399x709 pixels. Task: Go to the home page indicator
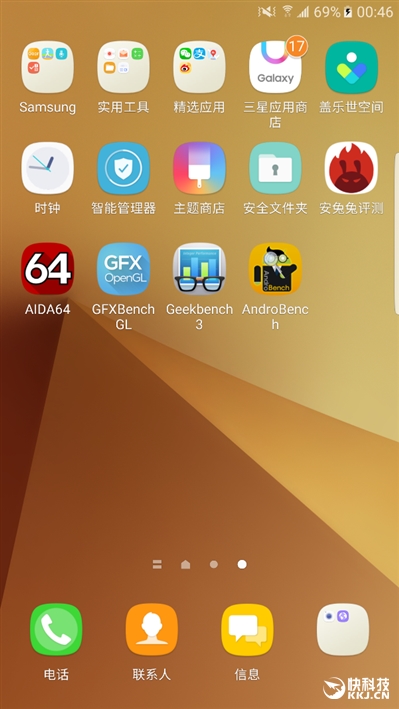(x=185, y=564)
